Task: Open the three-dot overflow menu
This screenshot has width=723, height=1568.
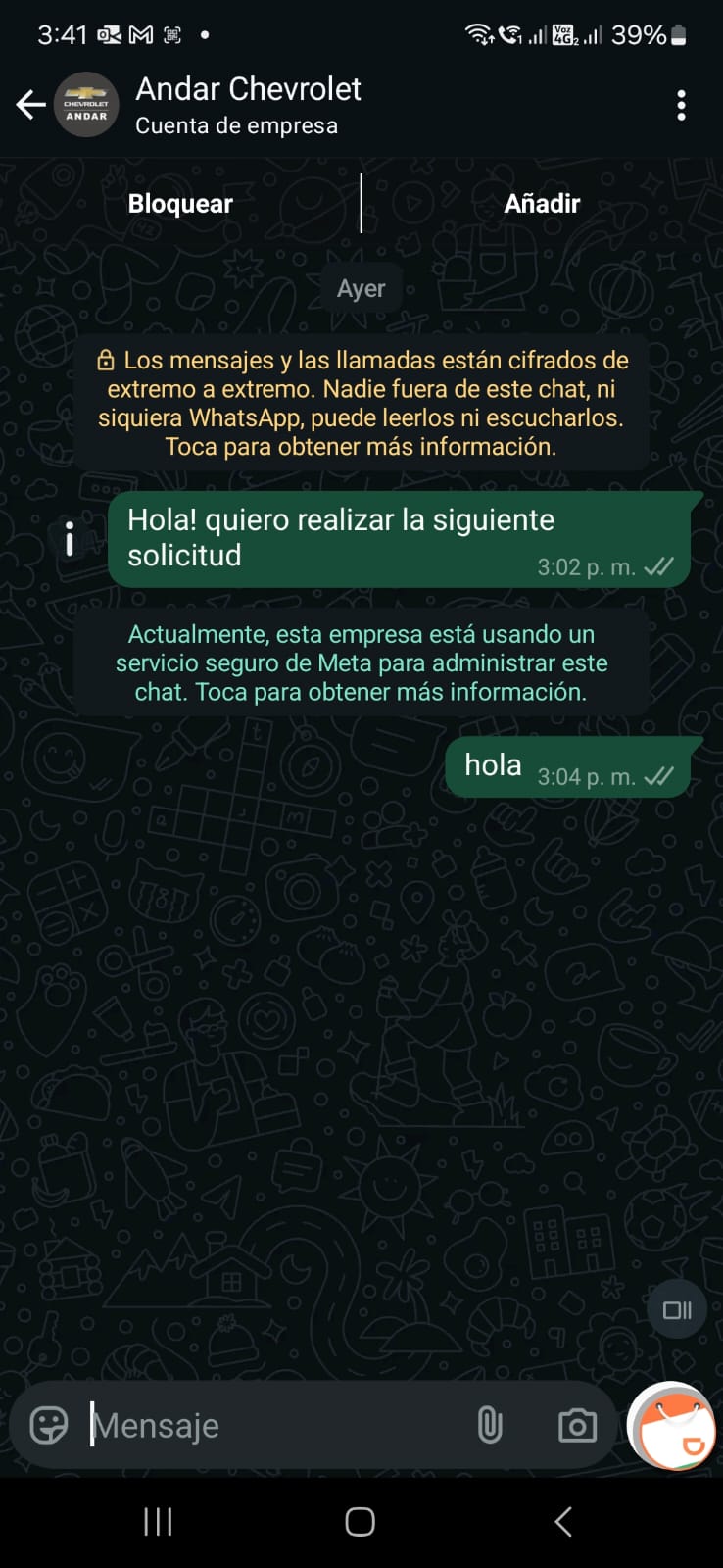Action: (x=681, y=105)
